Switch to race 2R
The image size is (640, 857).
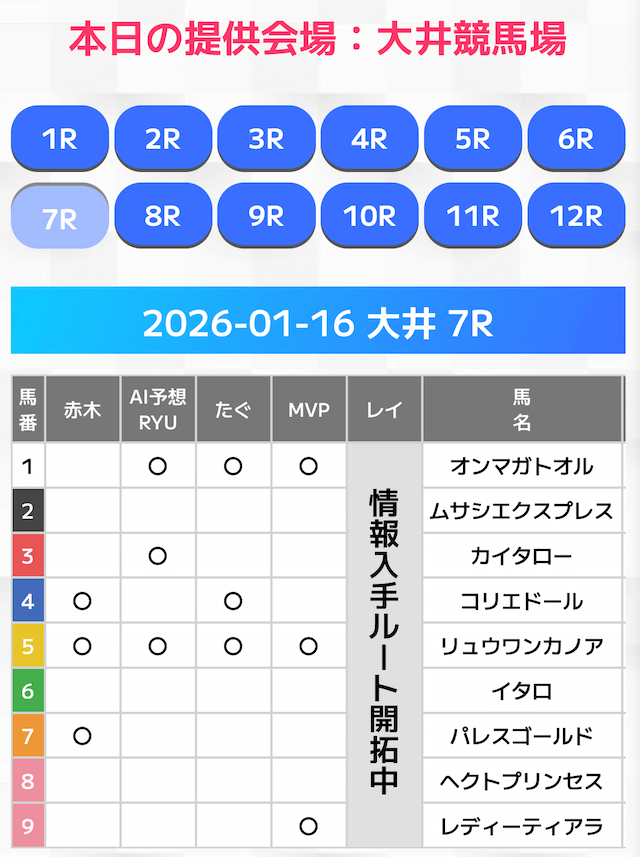(x=163, y=139)
